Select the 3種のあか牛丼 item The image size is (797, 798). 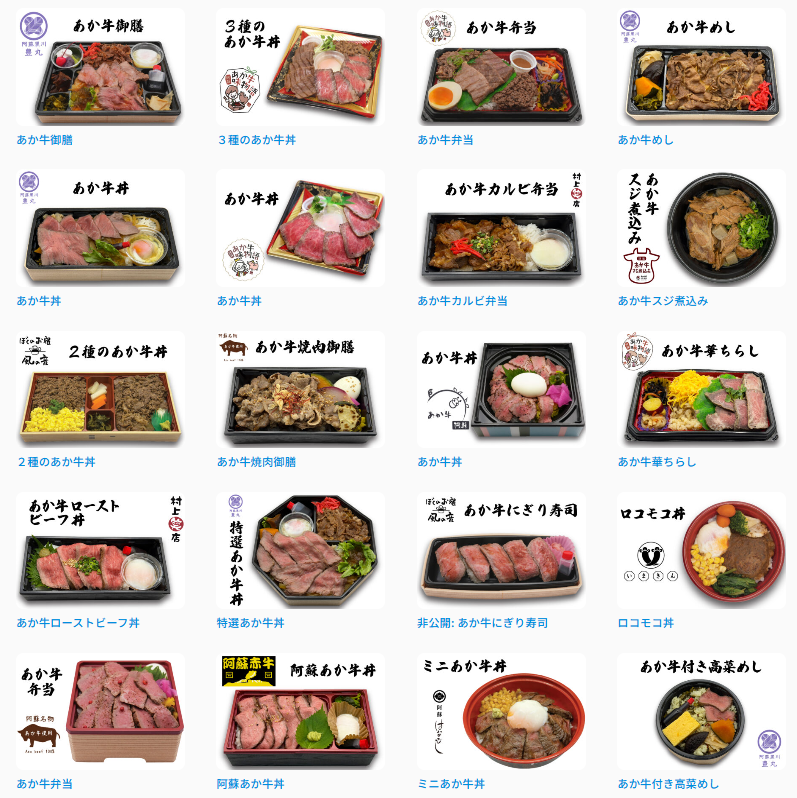(x=257, y=140)
